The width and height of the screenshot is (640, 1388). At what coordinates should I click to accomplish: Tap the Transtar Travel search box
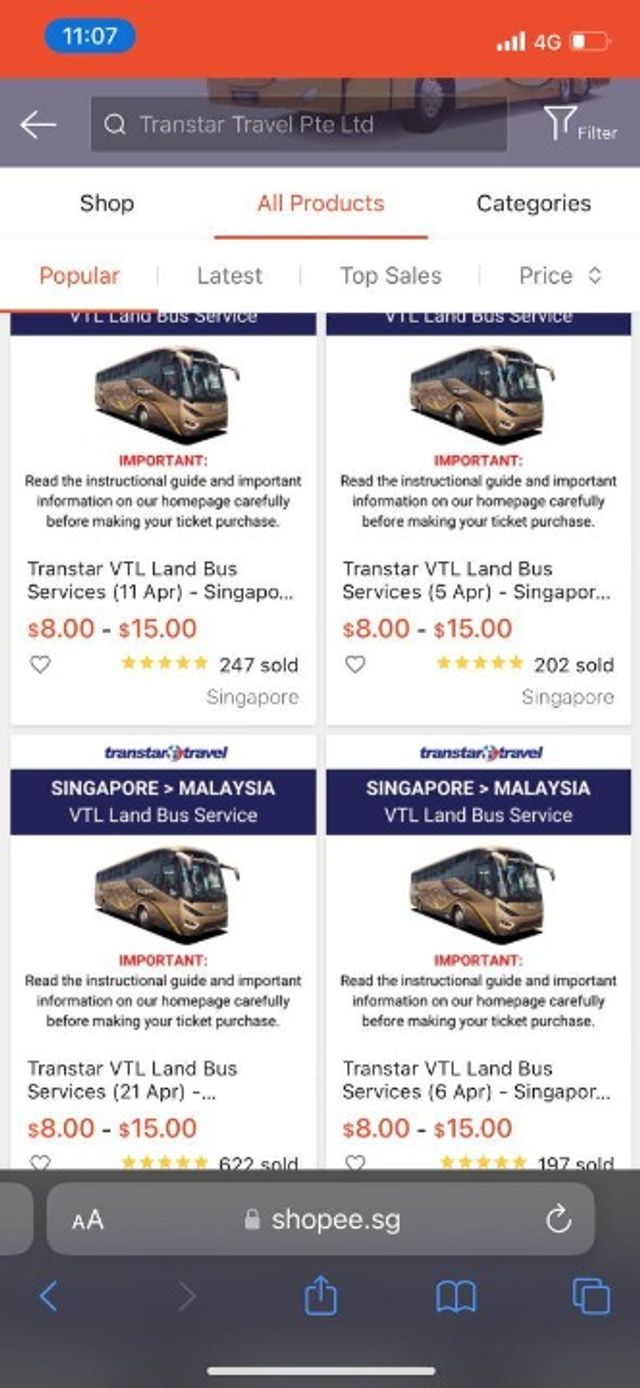tap(298, 125)
